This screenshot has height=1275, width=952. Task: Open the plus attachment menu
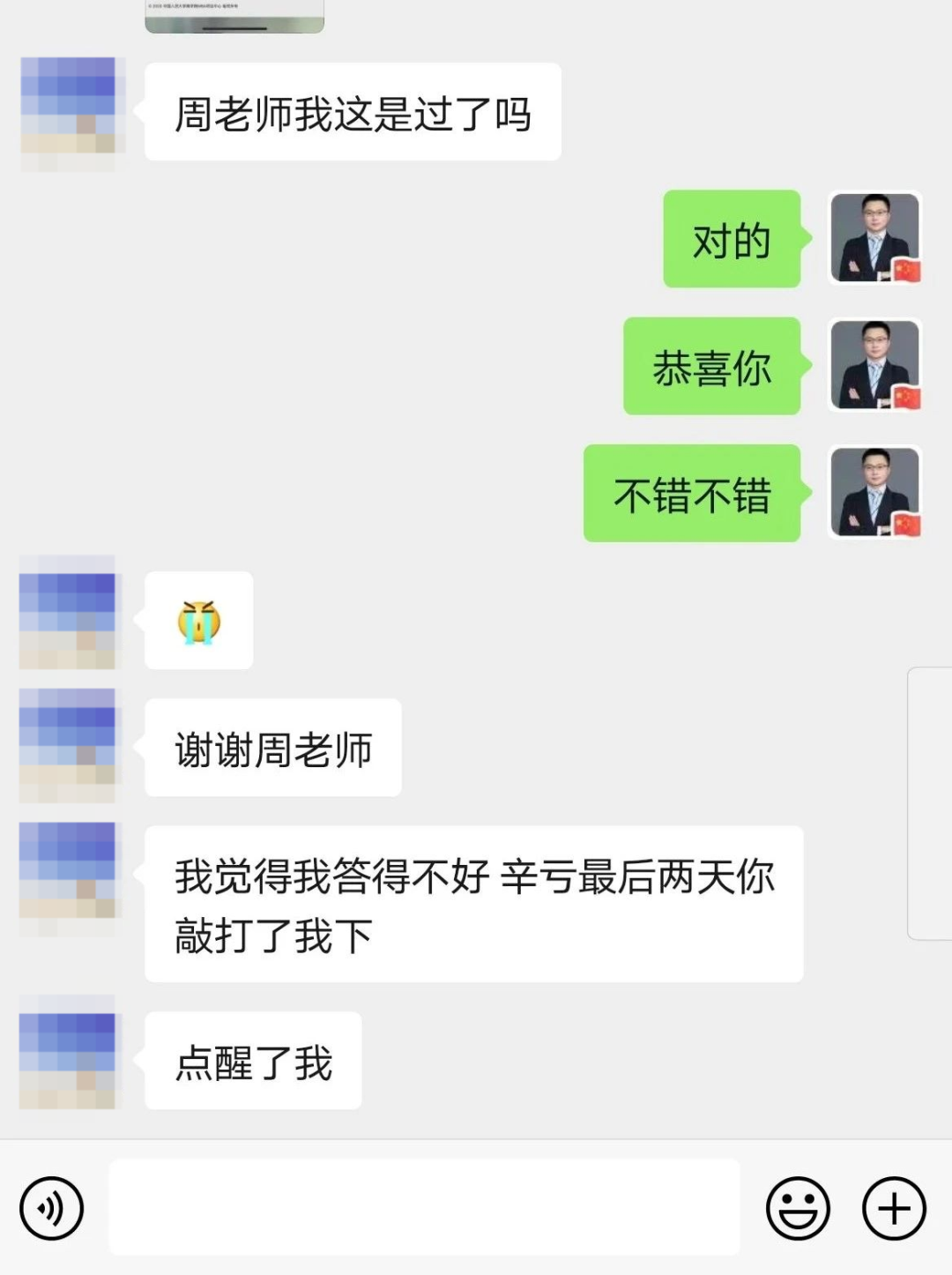pyautogui.click(x=894, y=1208)
